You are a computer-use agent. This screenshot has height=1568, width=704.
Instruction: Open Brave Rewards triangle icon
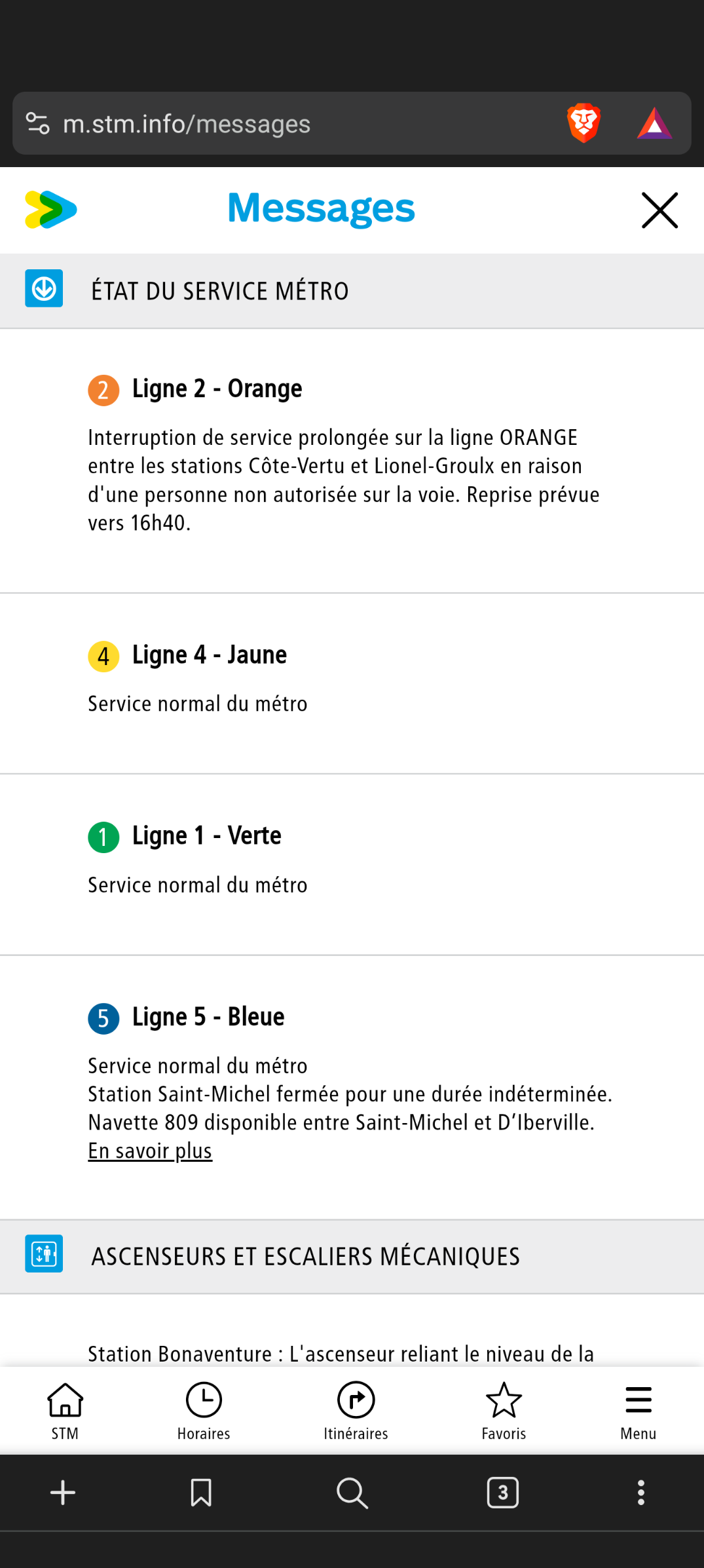[x=654, y=124]
